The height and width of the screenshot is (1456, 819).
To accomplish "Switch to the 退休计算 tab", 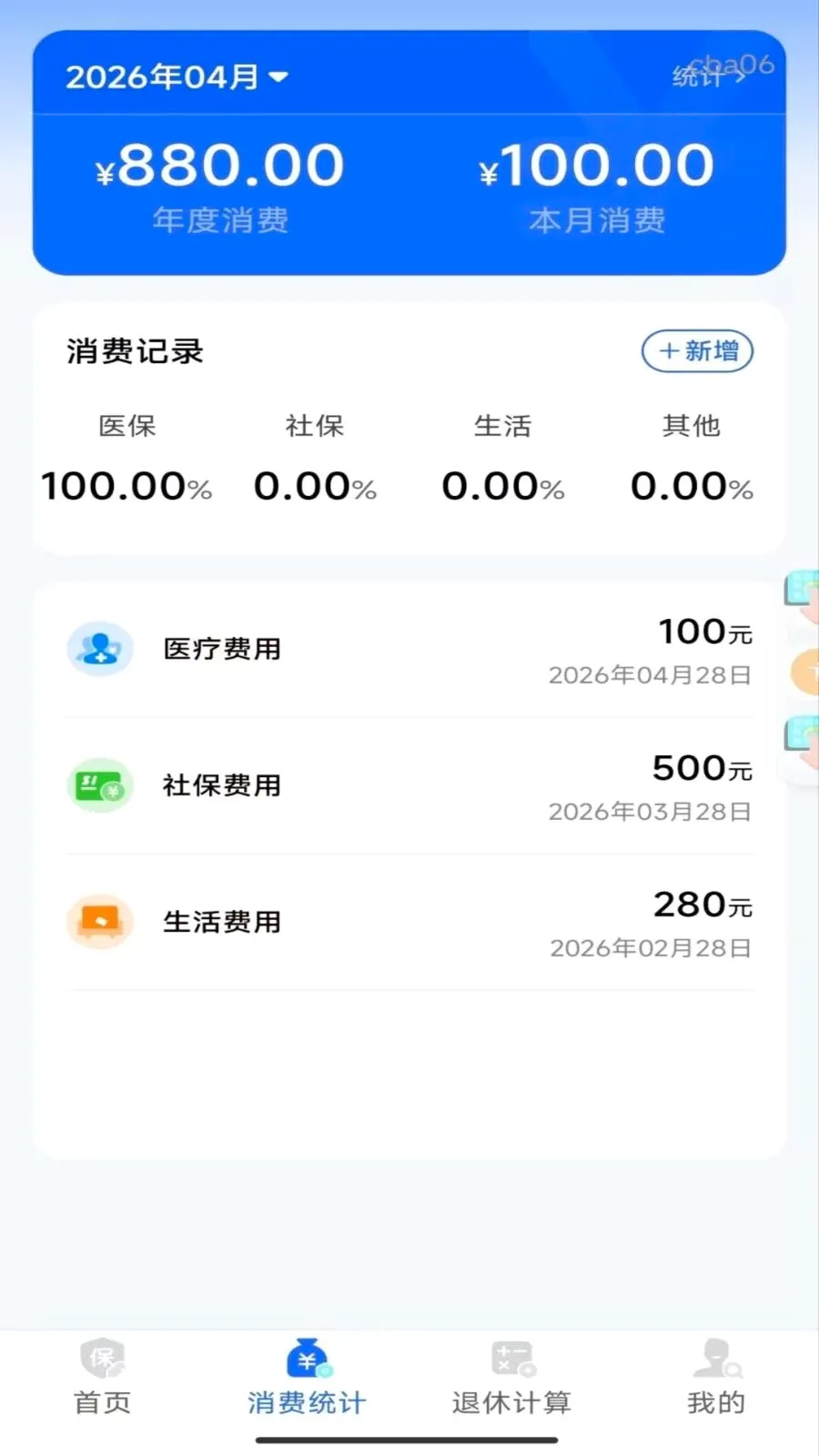I will tap(511, 1402).
